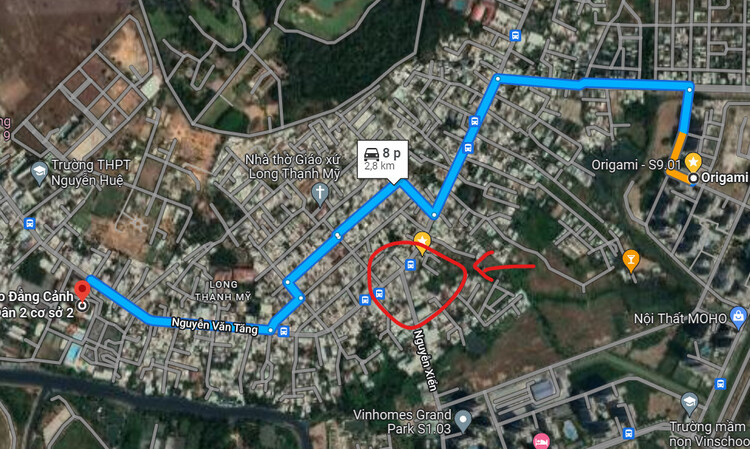Tap the pink hotel marker
This screenshot has height=449, width=750.
(x=540, y=440)
